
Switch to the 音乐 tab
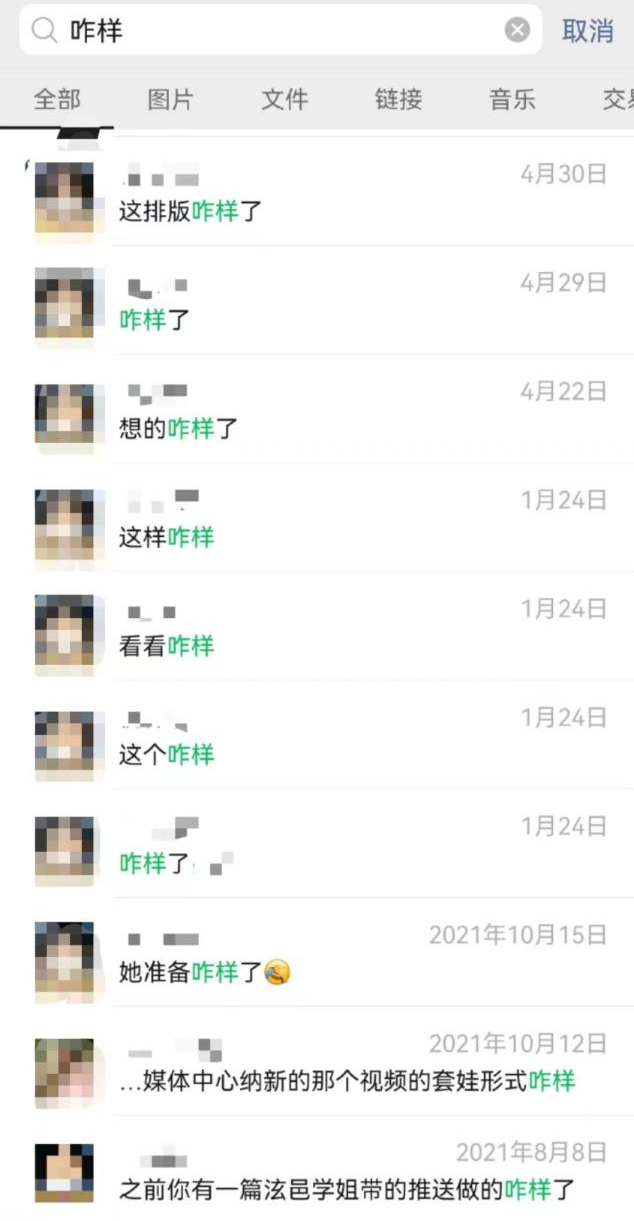tap(512, 99)
